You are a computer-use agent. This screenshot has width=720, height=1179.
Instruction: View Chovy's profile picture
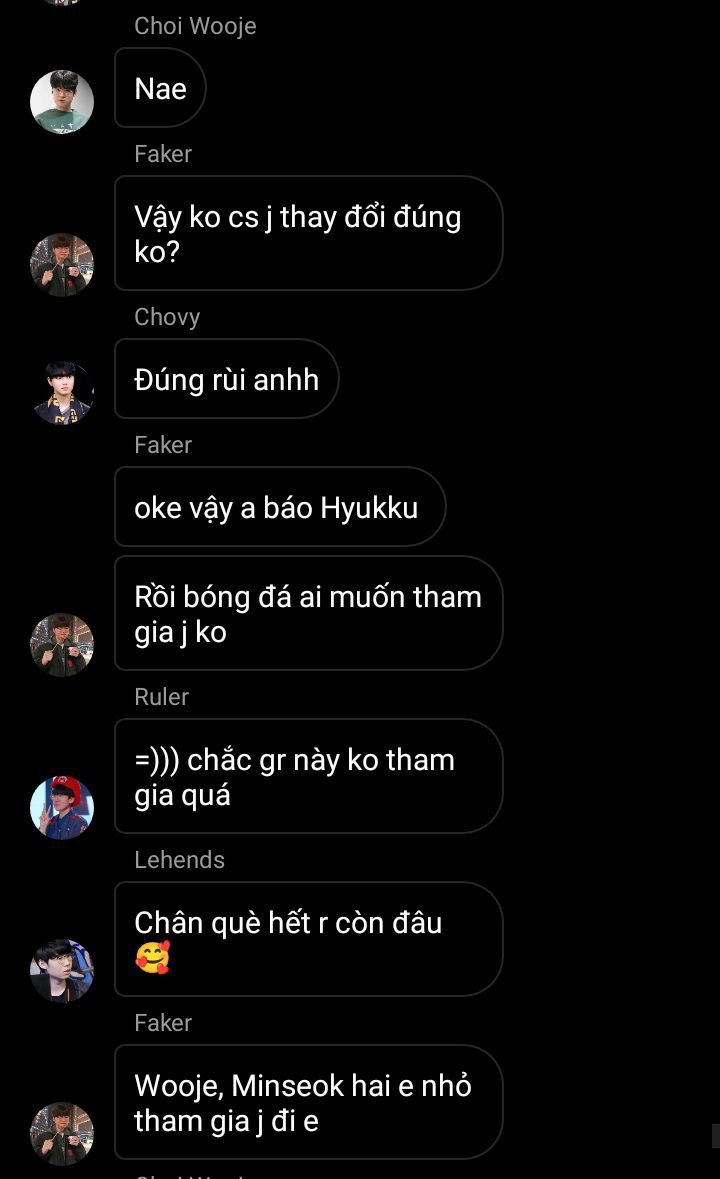pos(62,392)
